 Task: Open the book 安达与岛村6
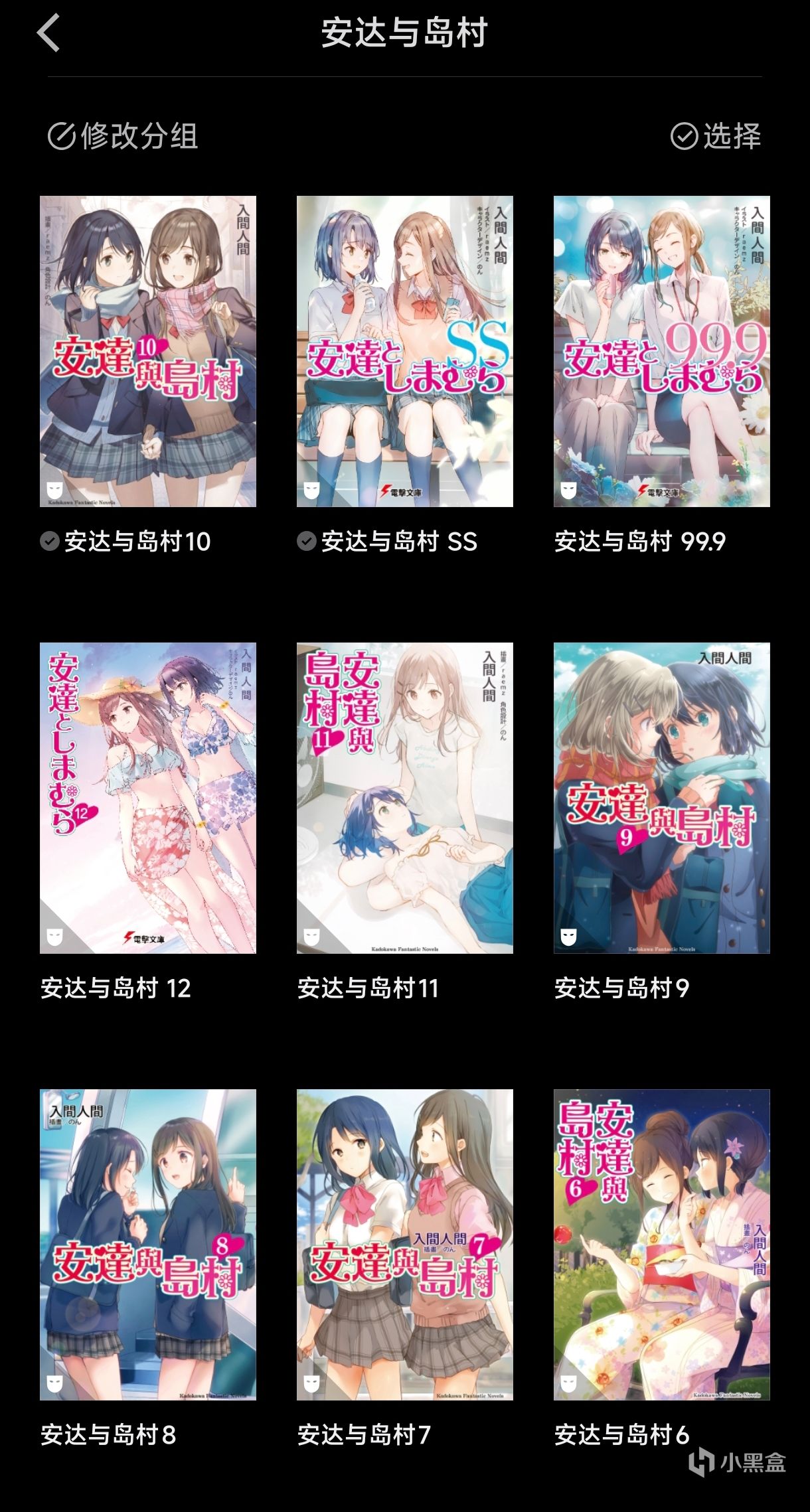(661, 1245)
